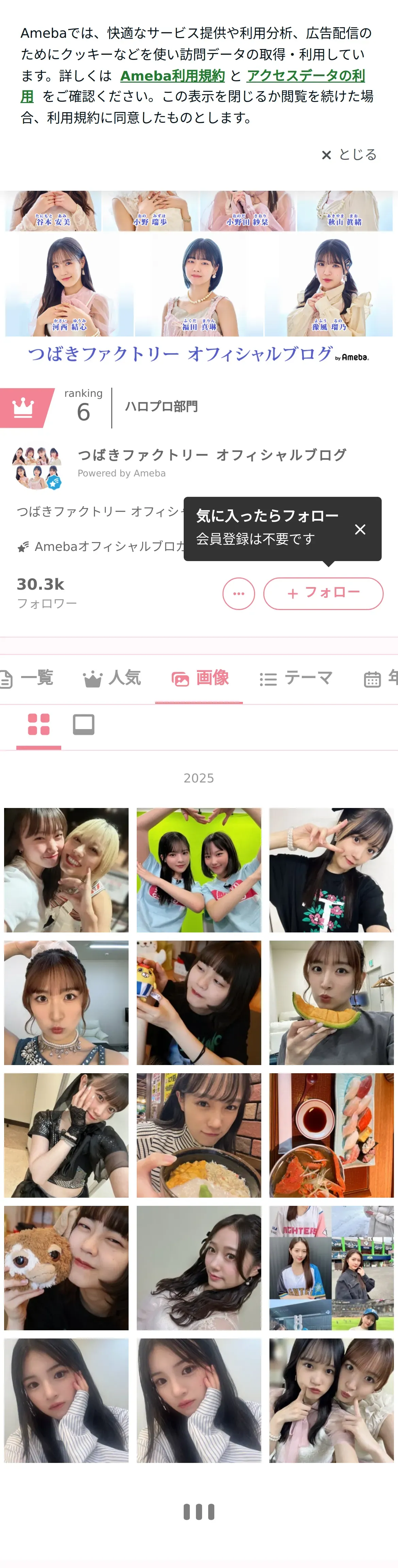398x1568 pixels.
Task: Open the photo with green background heart pose
Action: [x=199, y=870]
